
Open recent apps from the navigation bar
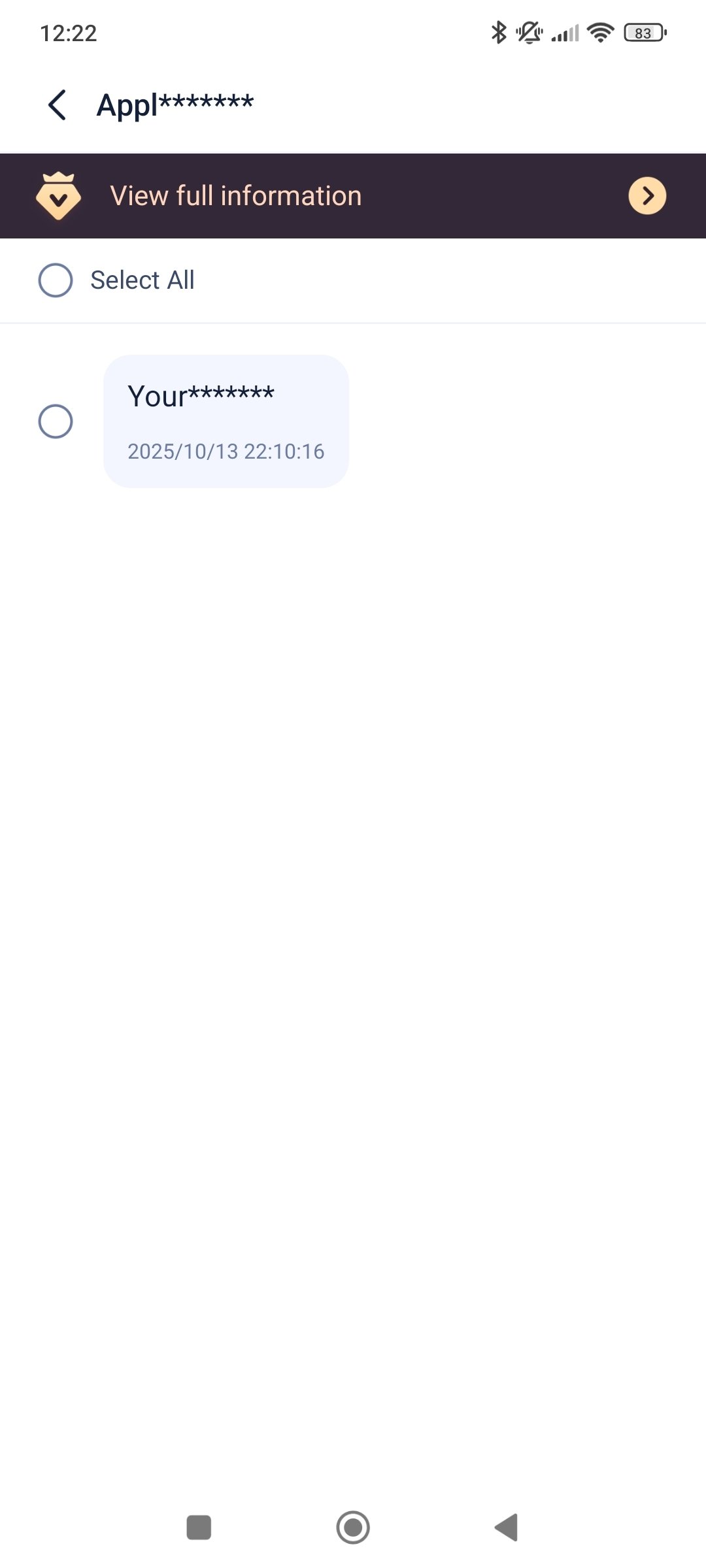pyautogui.click(x=199, y=1527)
